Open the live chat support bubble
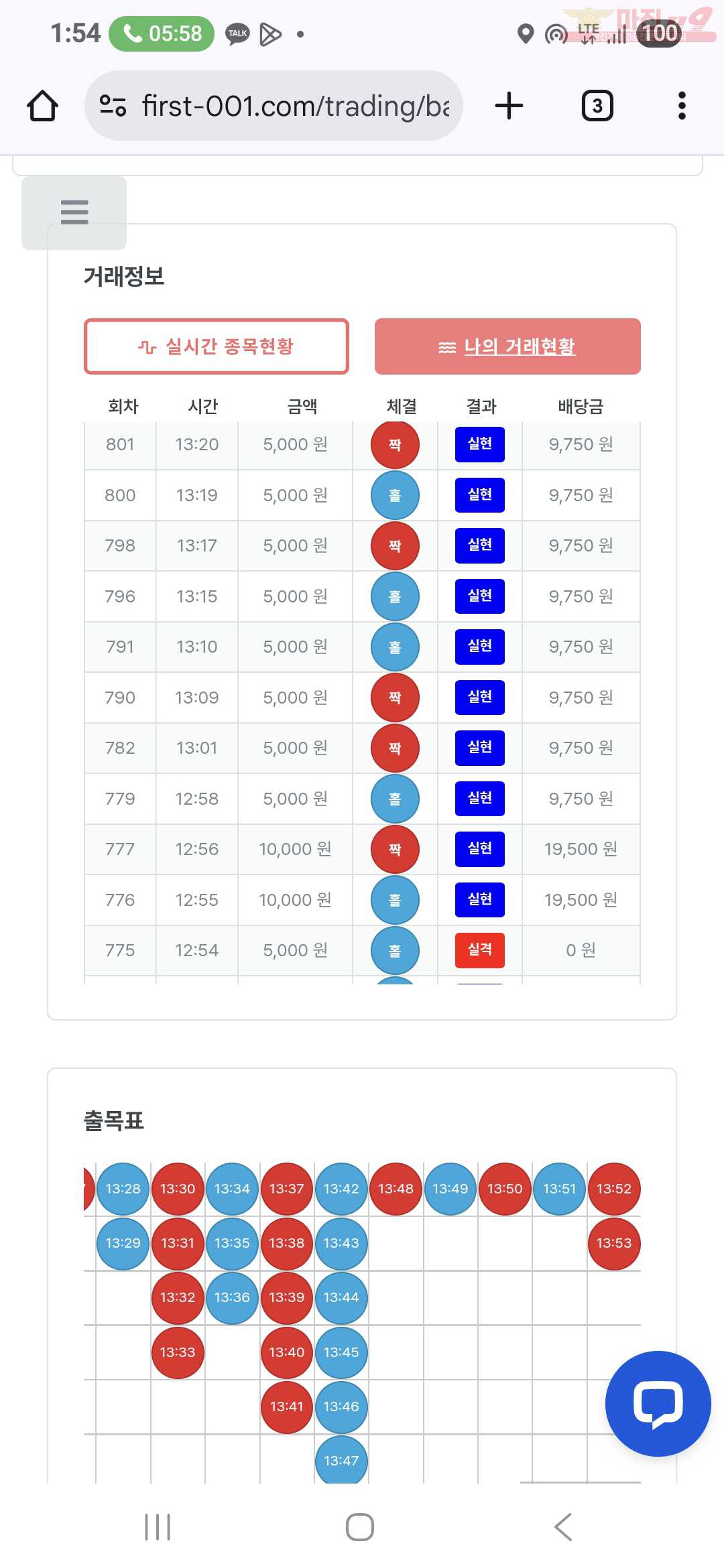This screenshot has height=1568, width=724. (658, 1403)
